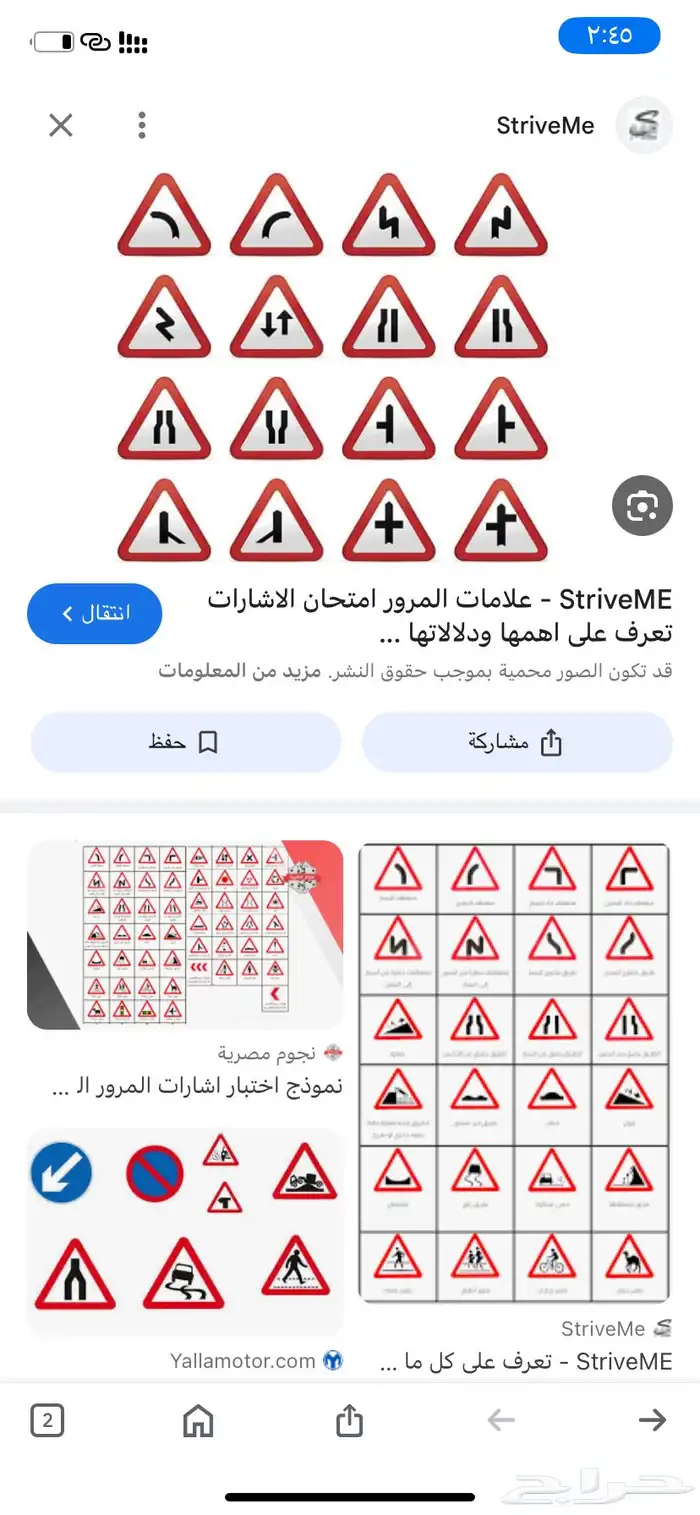Open the three-dot overflow menu

(x=142, y=125)
